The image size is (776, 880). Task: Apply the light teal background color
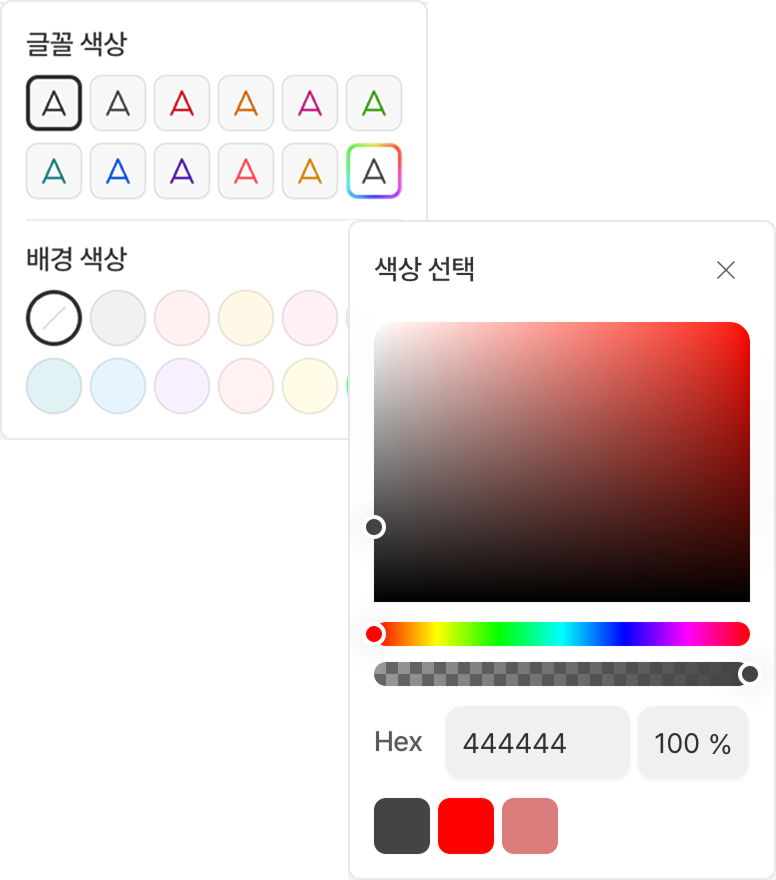point(54,386)
